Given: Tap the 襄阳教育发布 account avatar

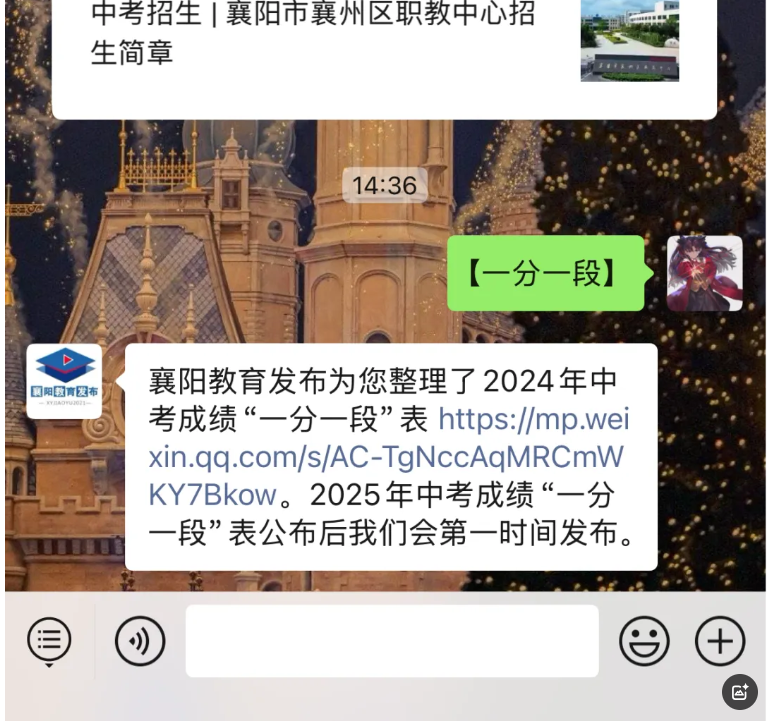Looking at the screenshot, I should (64, 381).
